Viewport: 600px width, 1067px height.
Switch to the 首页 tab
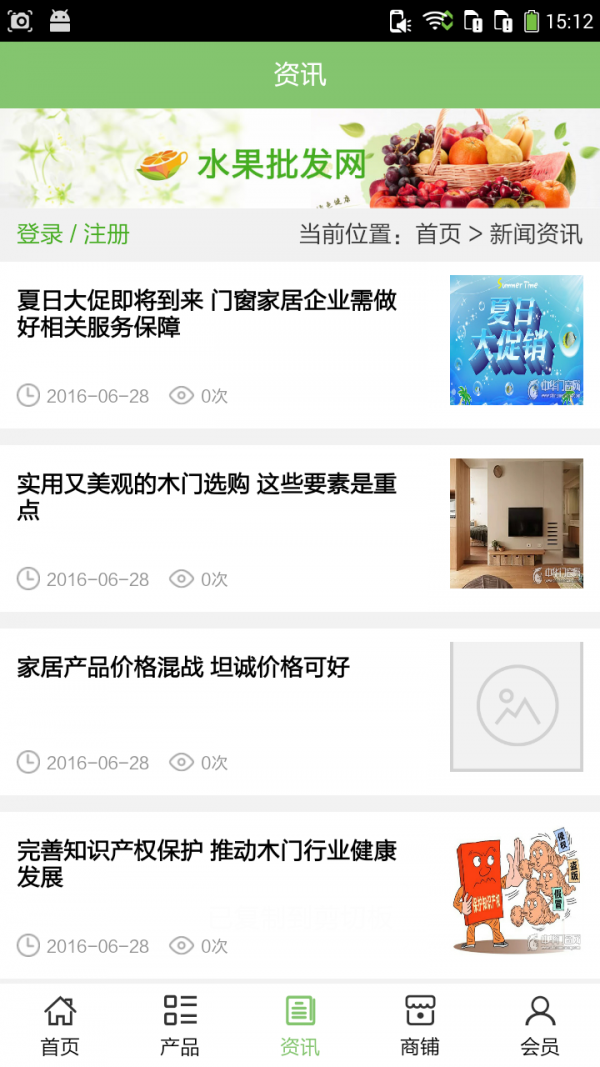click(x=60, y=1025)
